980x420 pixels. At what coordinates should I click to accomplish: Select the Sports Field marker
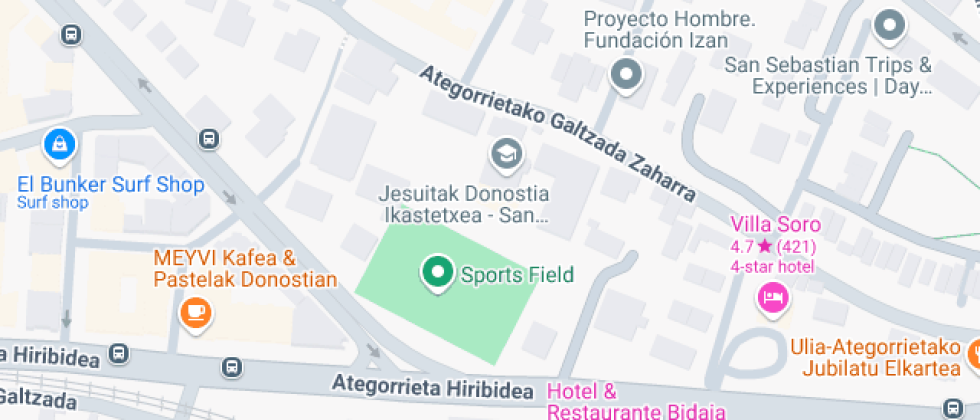click(x=437, y=273)
